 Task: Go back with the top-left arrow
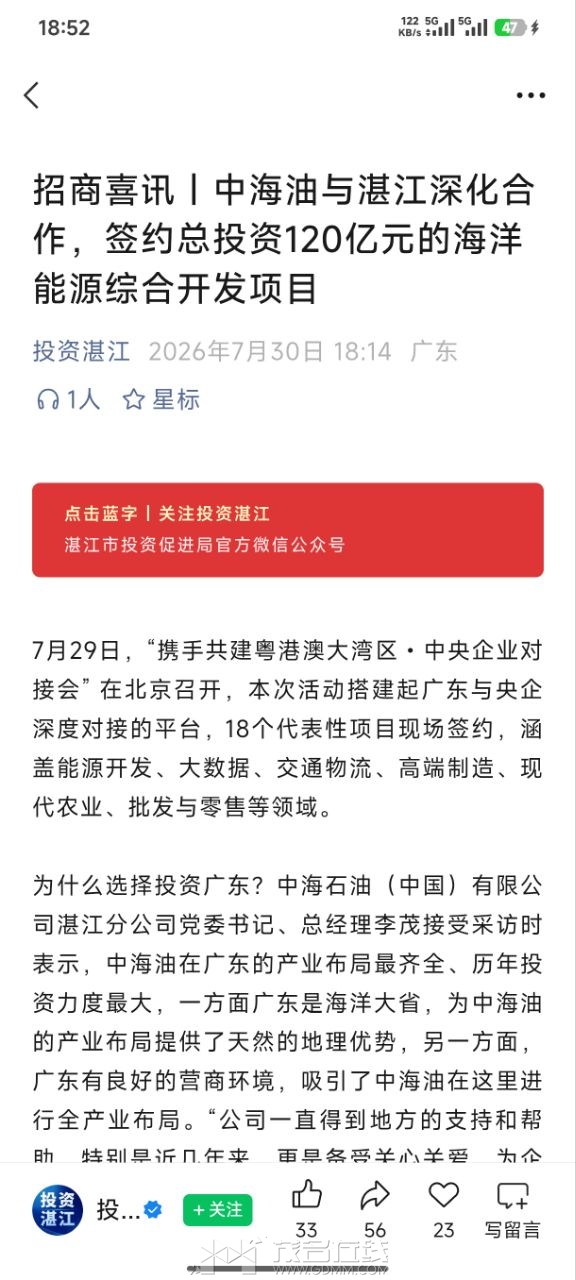click(32, 95)
